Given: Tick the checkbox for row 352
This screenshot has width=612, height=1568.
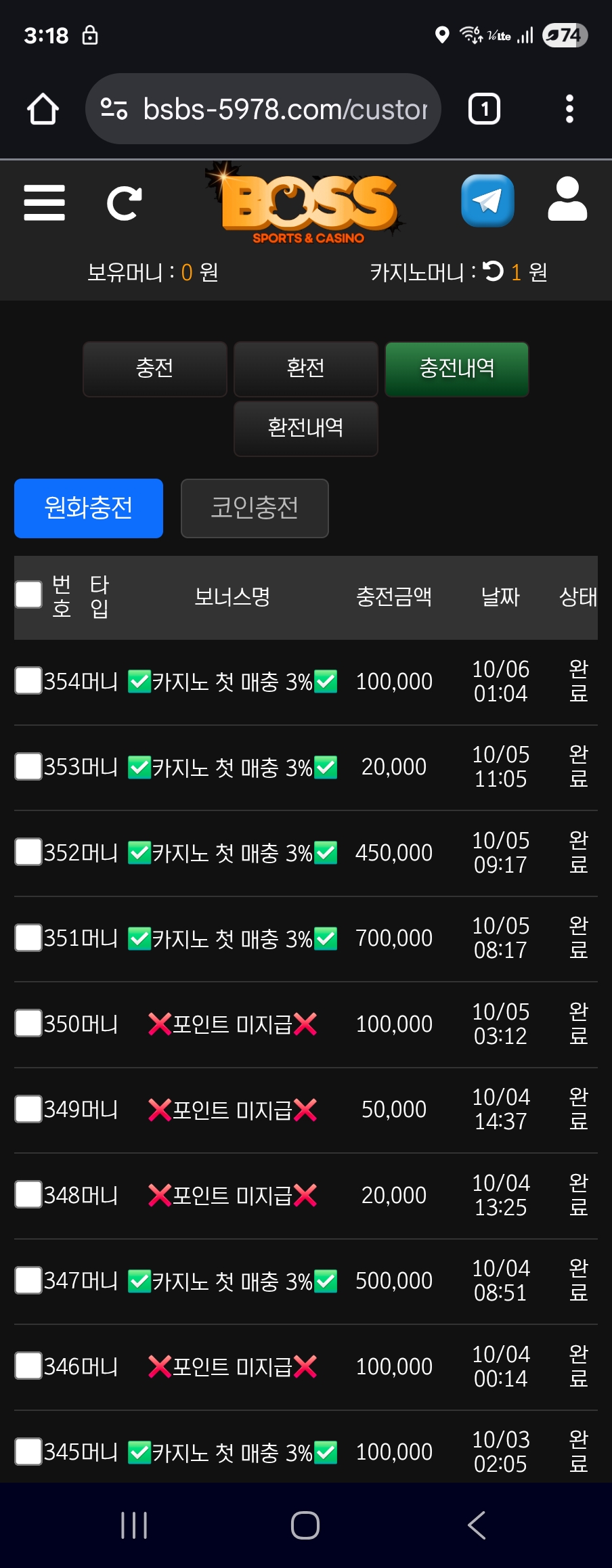Looking at the screenshot, I should (x=29, y=852).
